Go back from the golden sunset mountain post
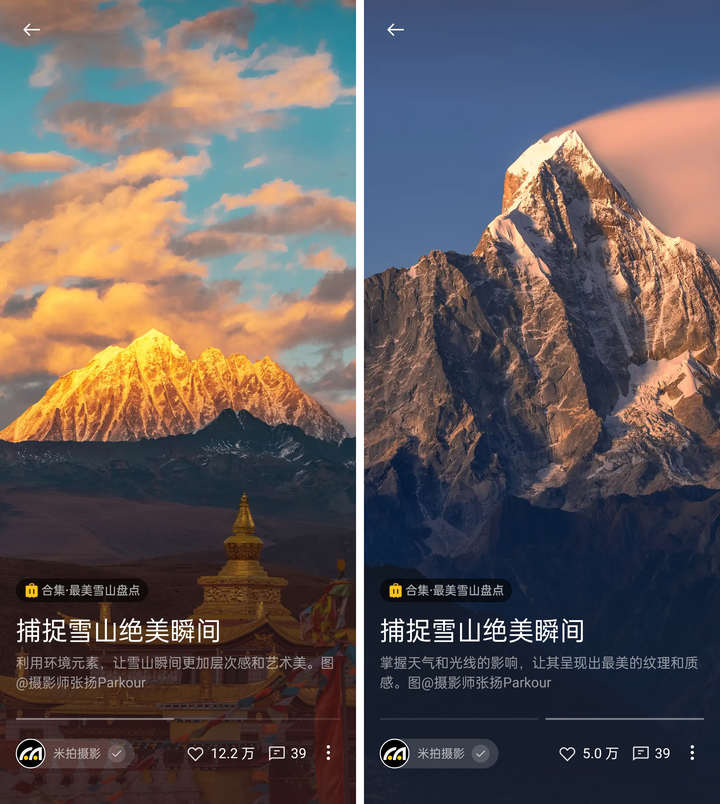 pos(32,30)
